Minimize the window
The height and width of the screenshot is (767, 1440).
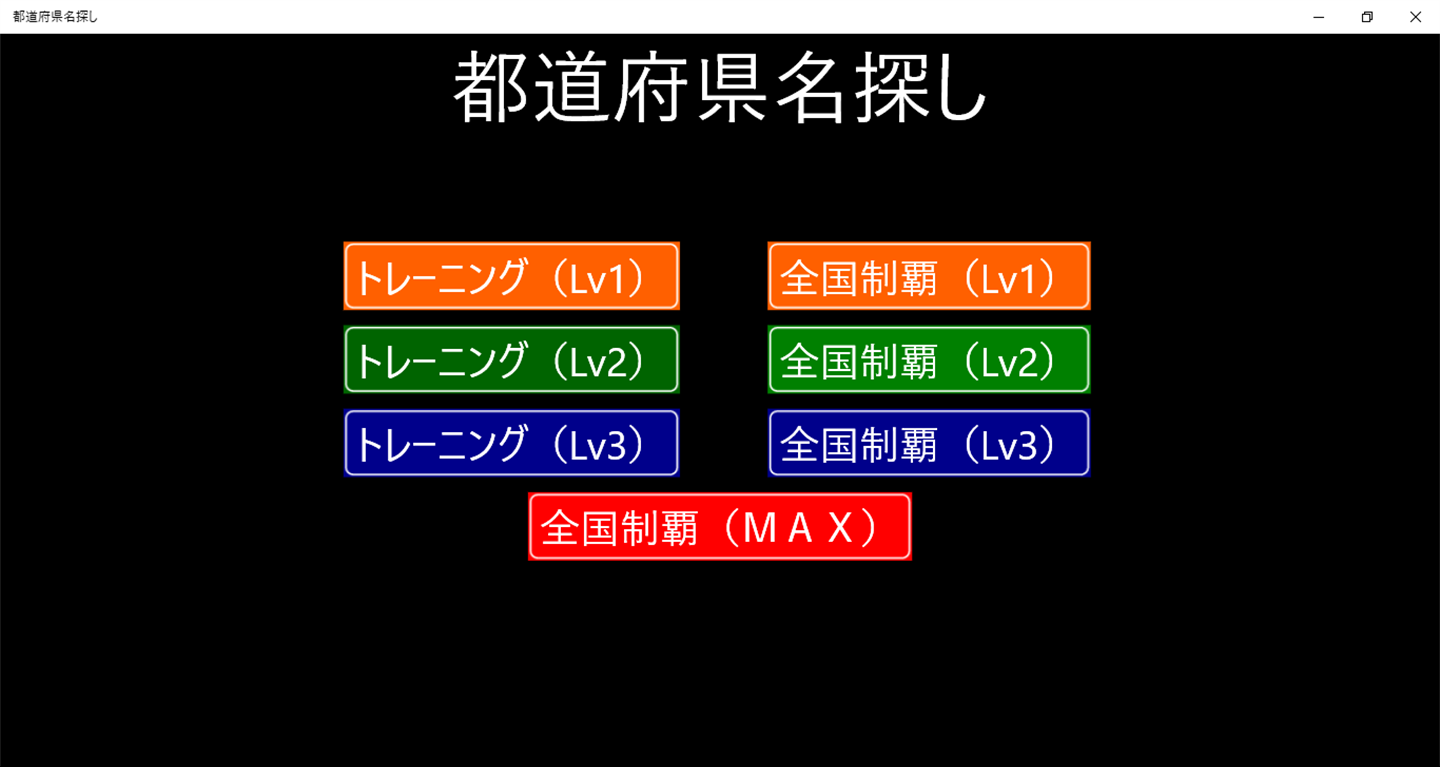pos(1319,17)
